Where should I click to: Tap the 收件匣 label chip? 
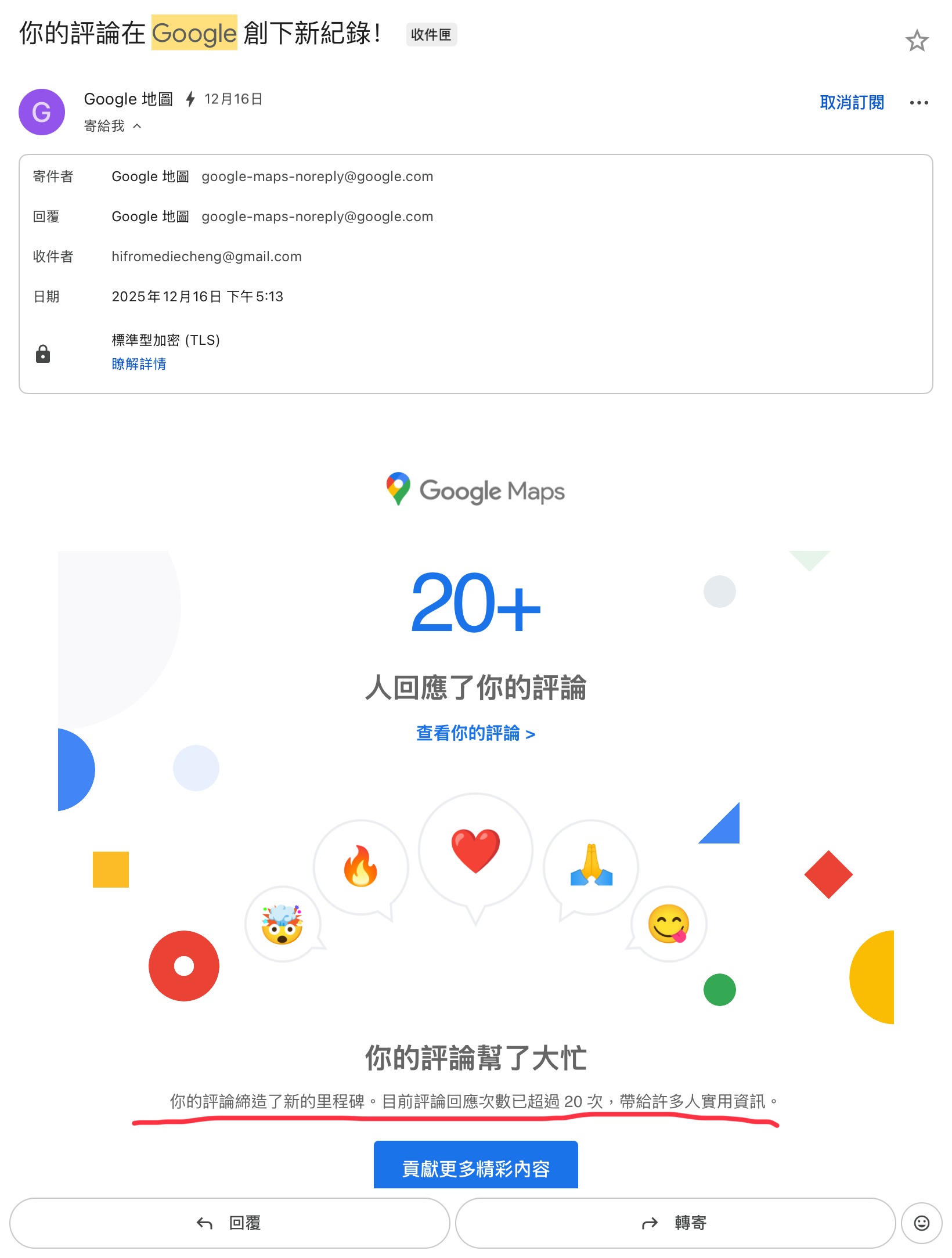point(431,35)
